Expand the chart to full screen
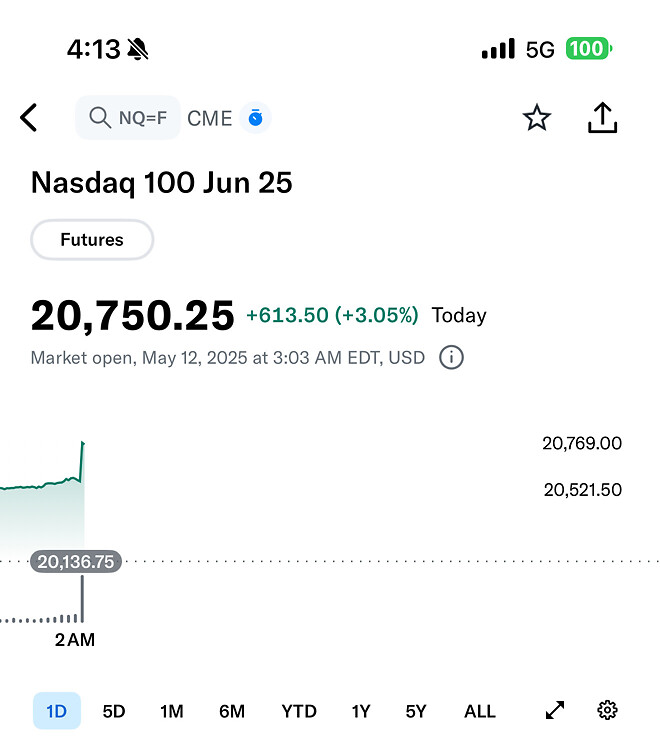Viewport: 660px width, 745px height. (x=555, y=711)
